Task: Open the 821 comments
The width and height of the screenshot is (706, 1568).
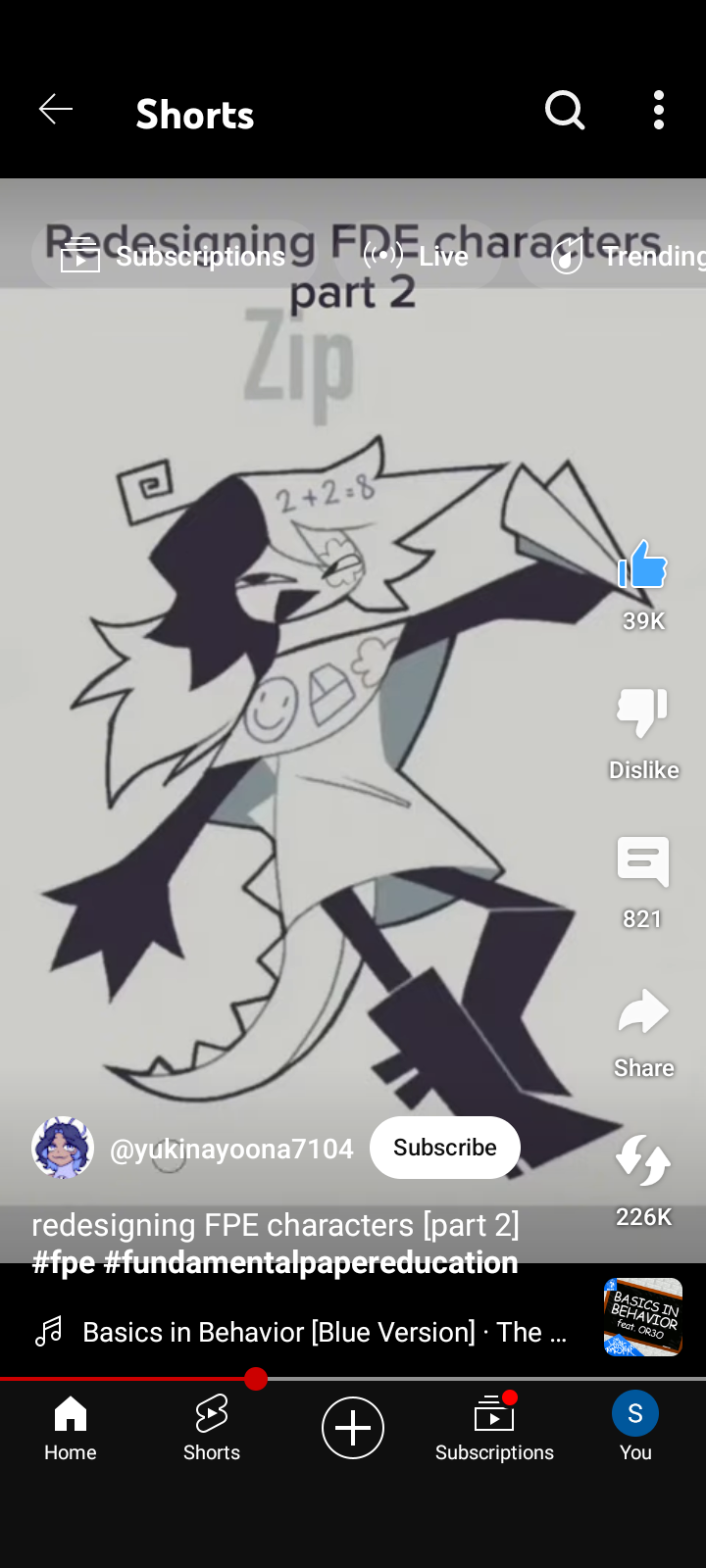Action: tap(643, 864)
